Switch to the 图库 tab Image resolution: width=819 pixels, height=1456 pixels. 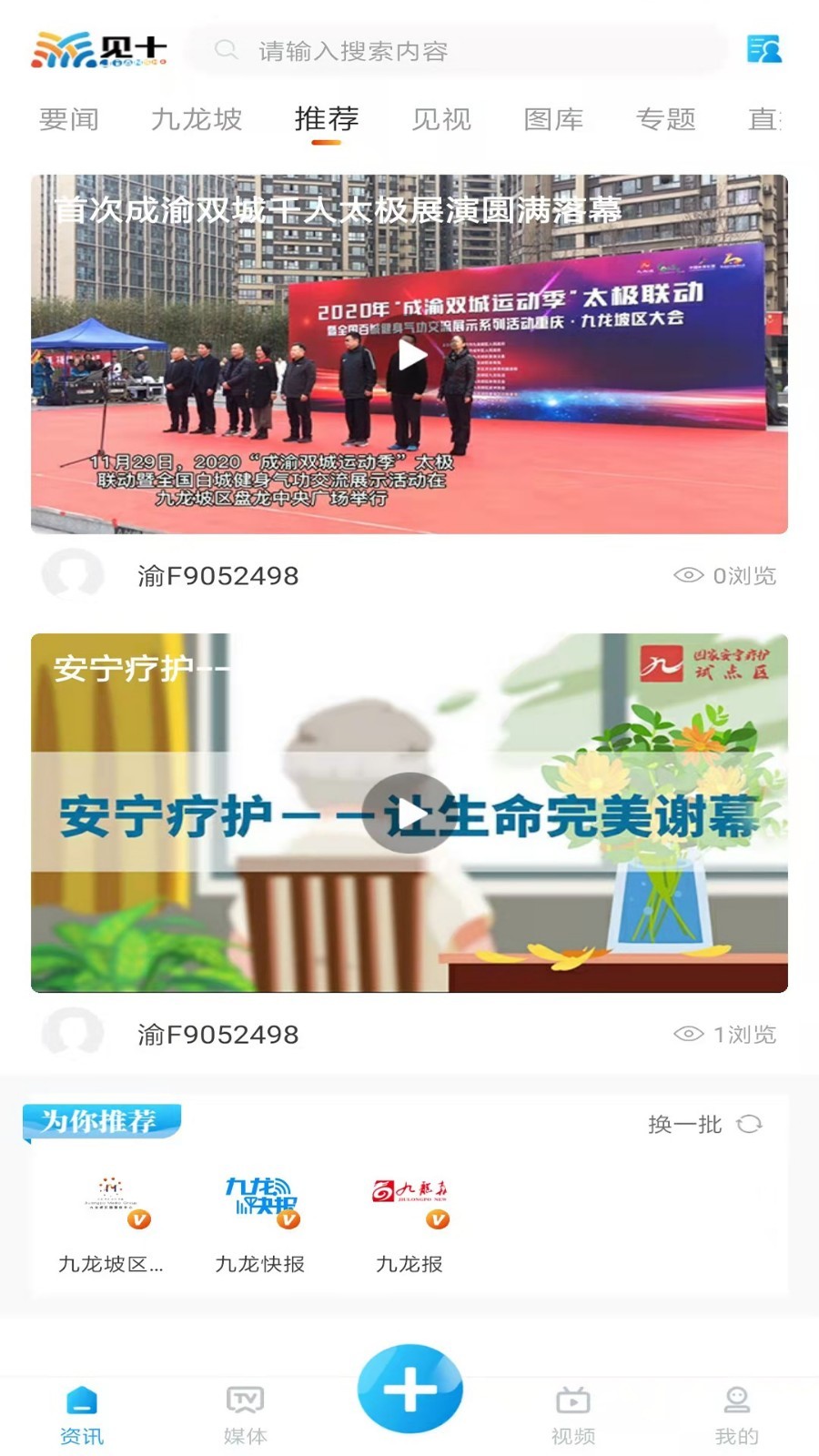point(554,119)
